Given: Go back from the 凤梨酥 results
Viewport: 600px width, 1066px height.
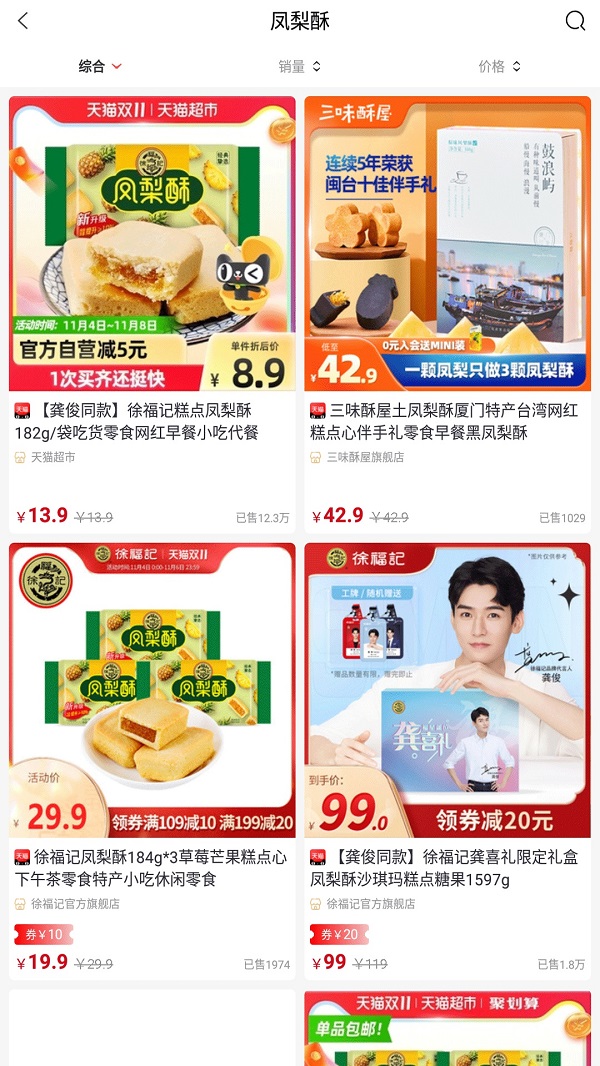Looking at the screenshot, I should coord(23,21).
